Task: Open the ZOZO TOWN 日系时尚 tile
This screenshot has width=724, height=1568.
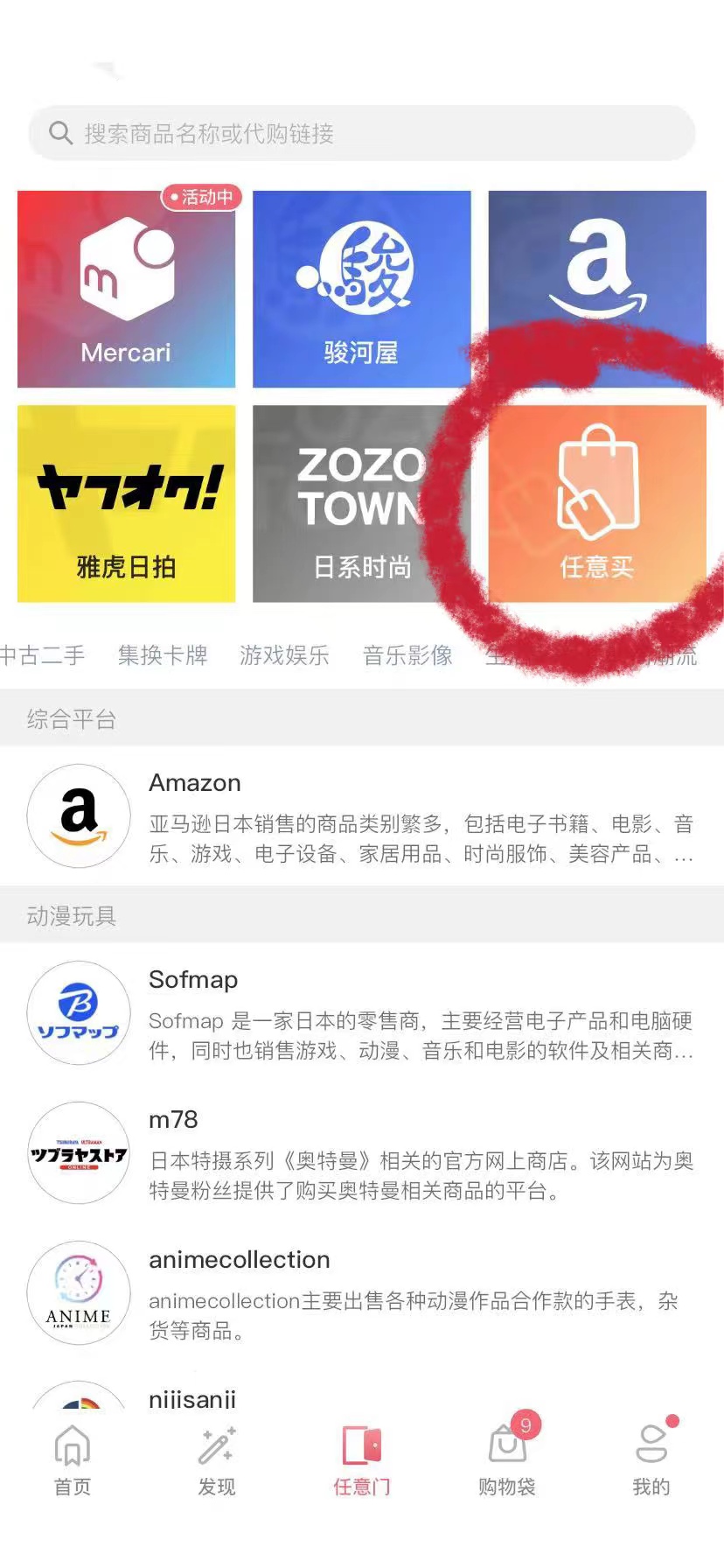Action: [x=362, y=503]
